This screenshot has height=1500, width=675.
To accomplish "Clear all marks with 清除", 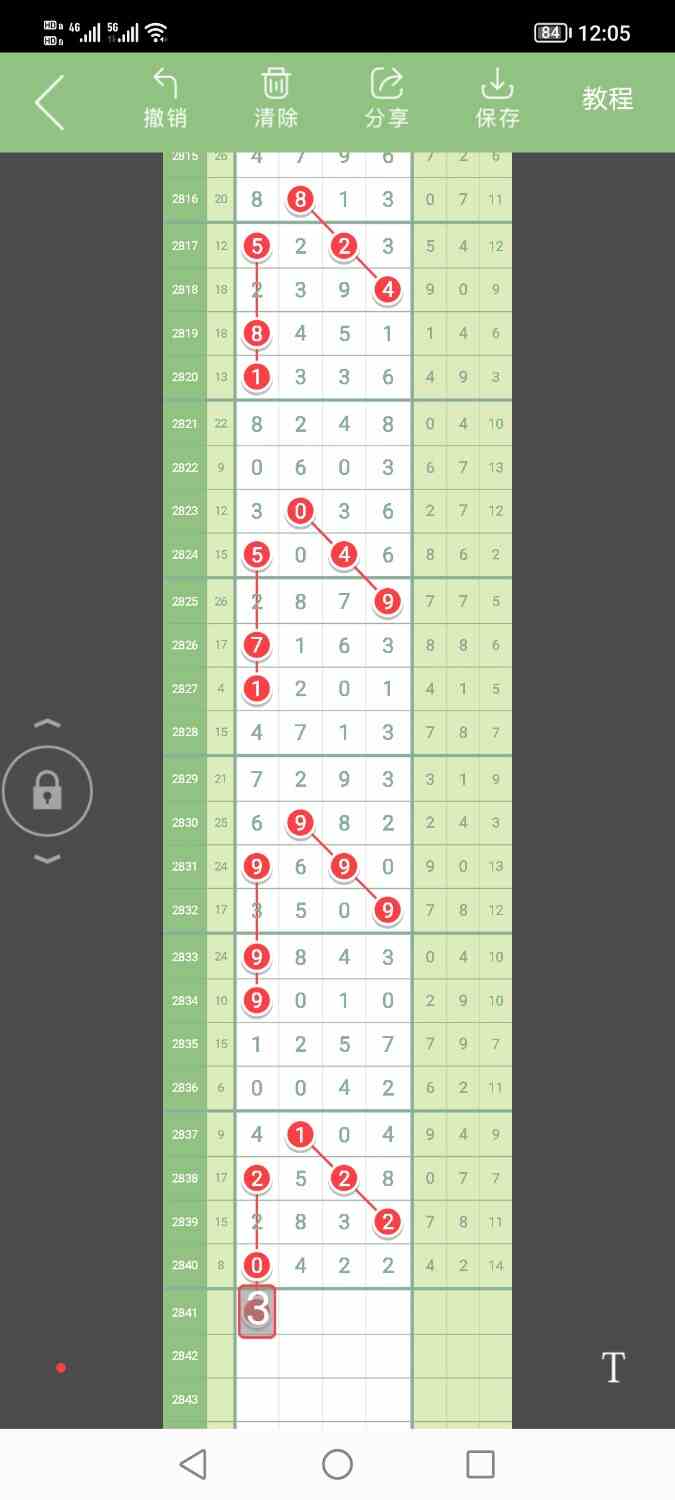I will click(276, 98).
